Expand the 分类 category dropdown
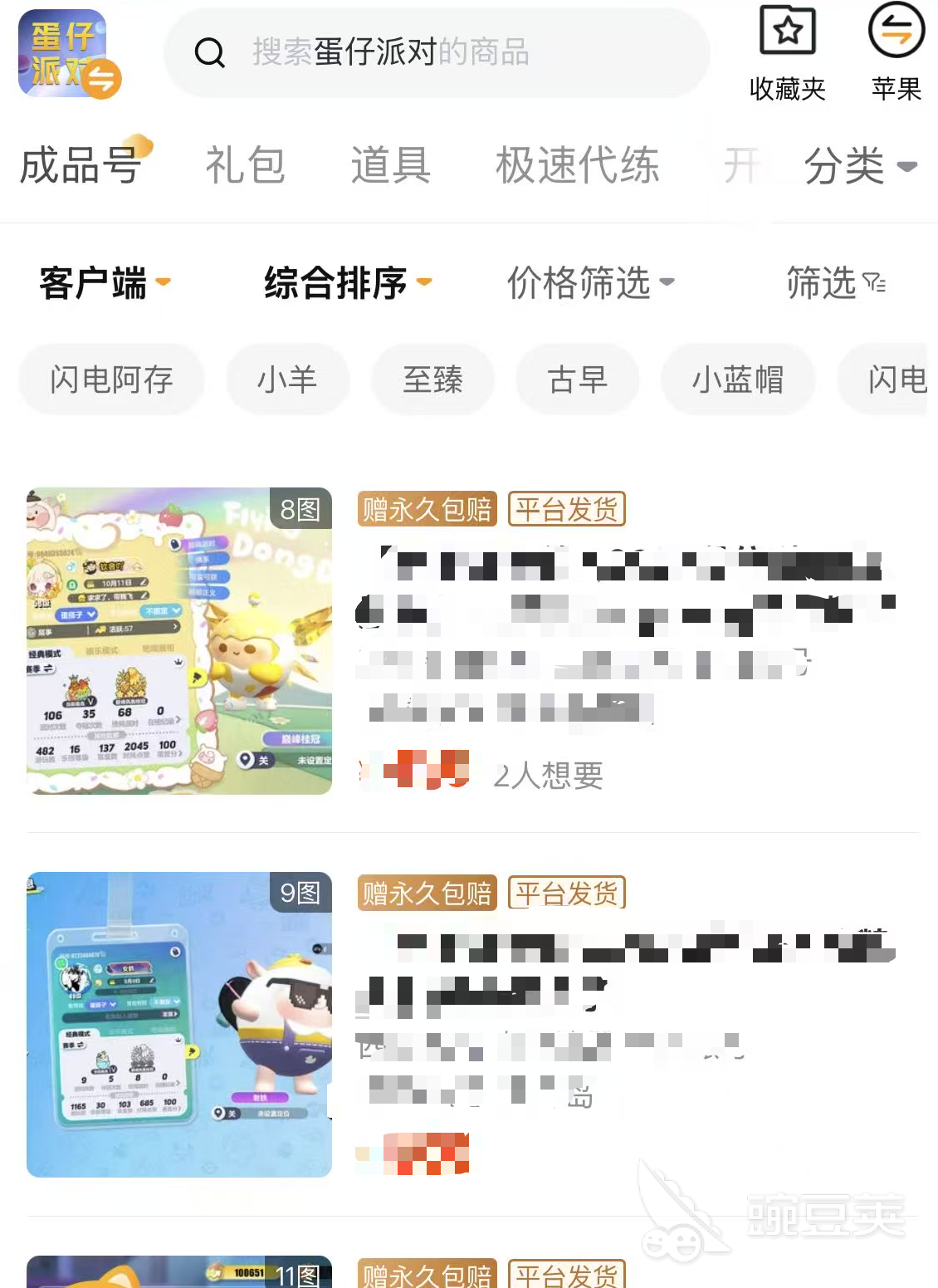Image resolution: width=938 pixels, height=1288 pixels. pos(859,166)
